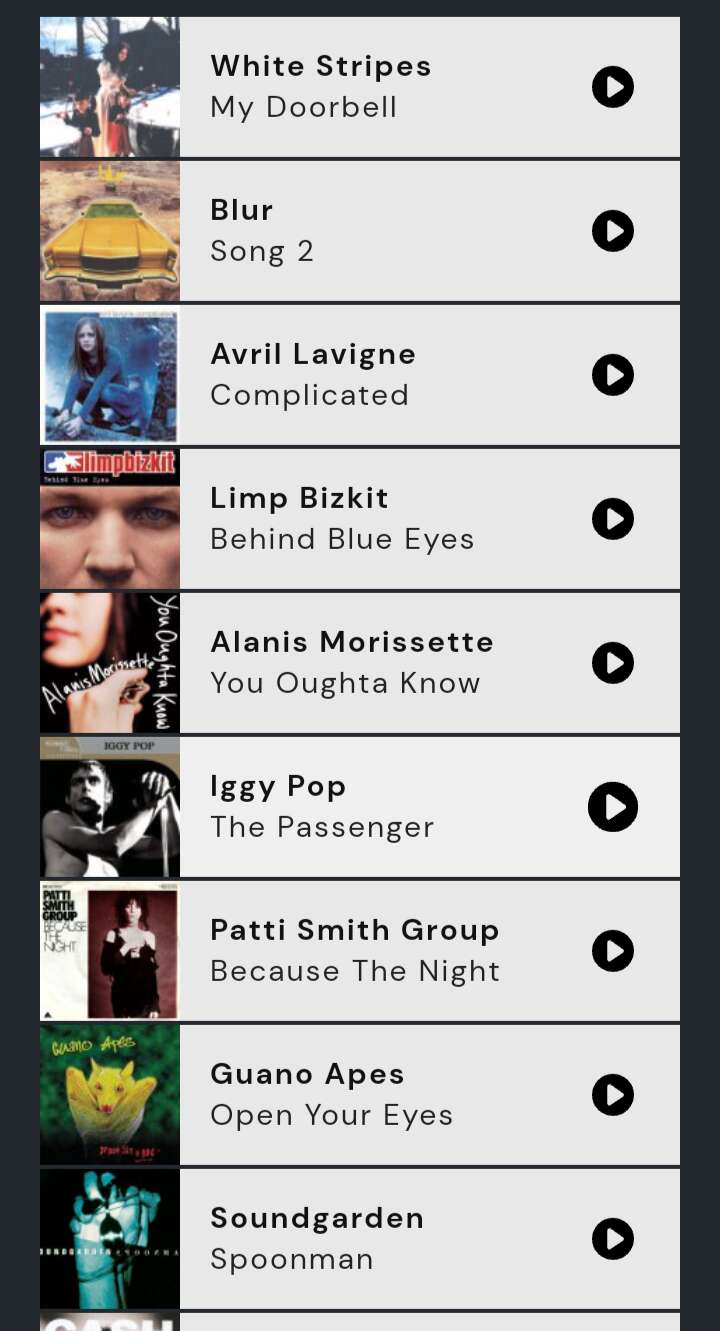Open the Limp Bizkit cover art
Screen dimensions: 720x1331
110,519
